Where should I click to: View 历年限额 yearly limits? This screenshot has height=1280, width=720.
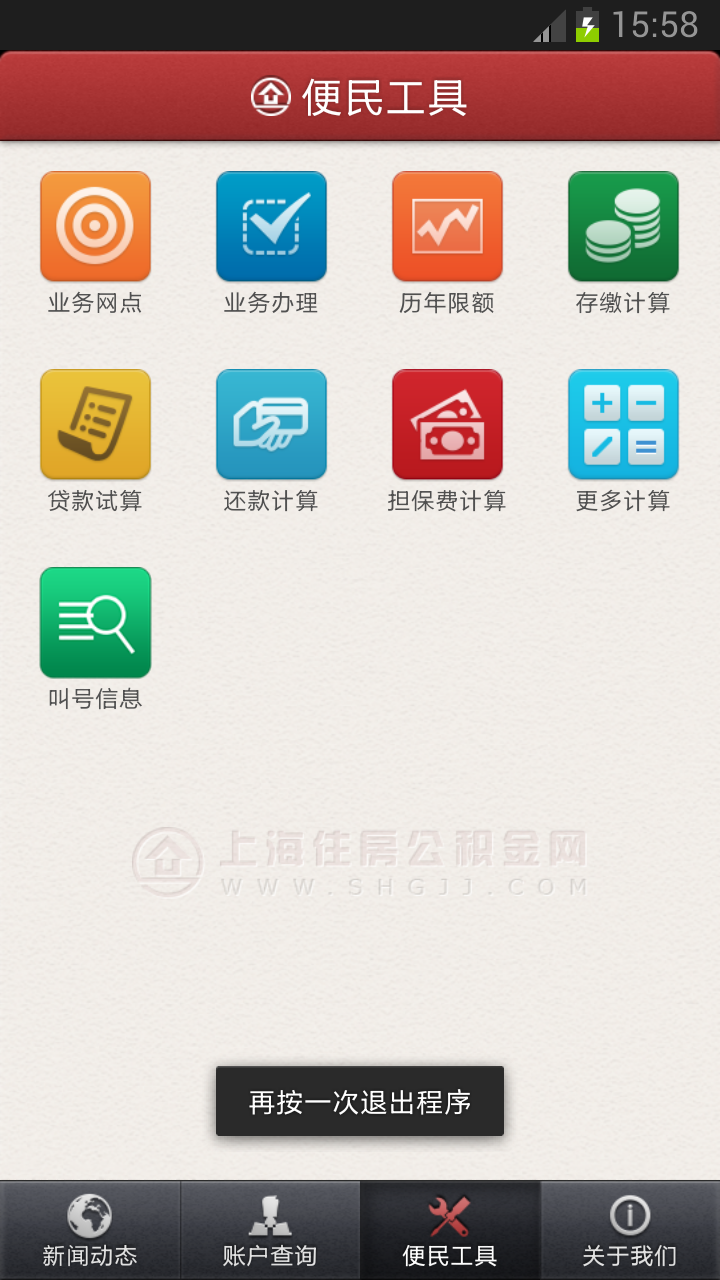click(447, 227)
